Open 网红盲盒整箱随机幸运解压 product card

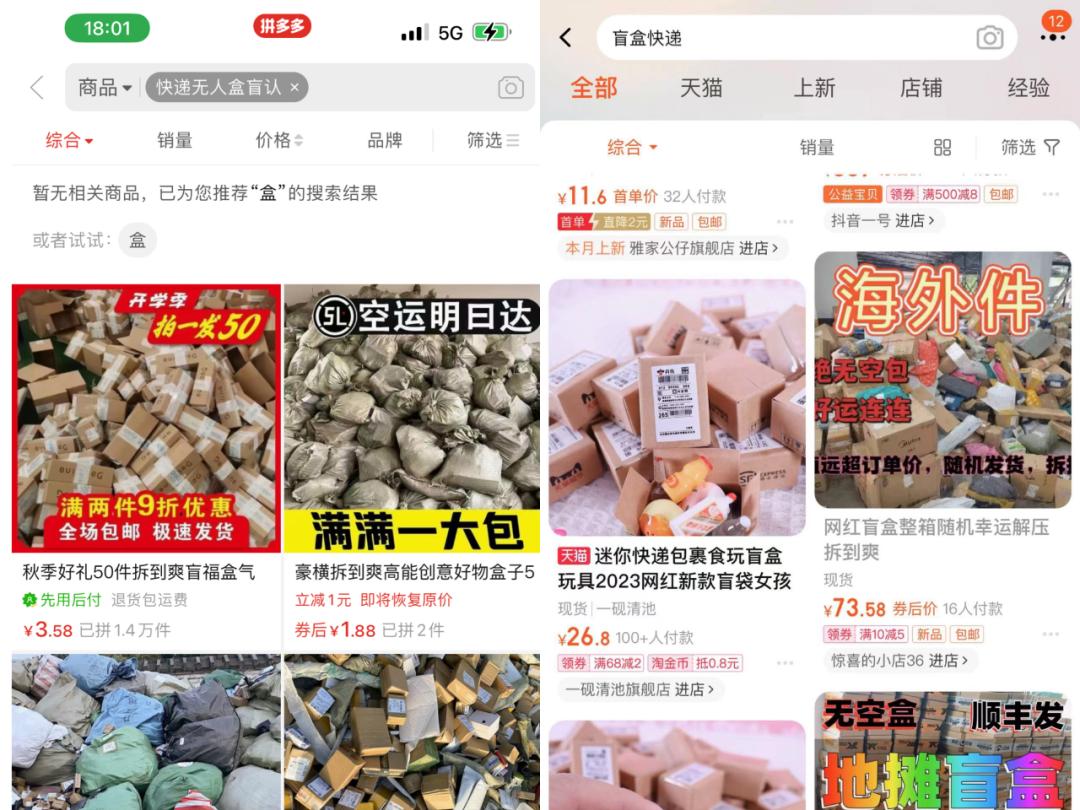(x=942, y=382)
